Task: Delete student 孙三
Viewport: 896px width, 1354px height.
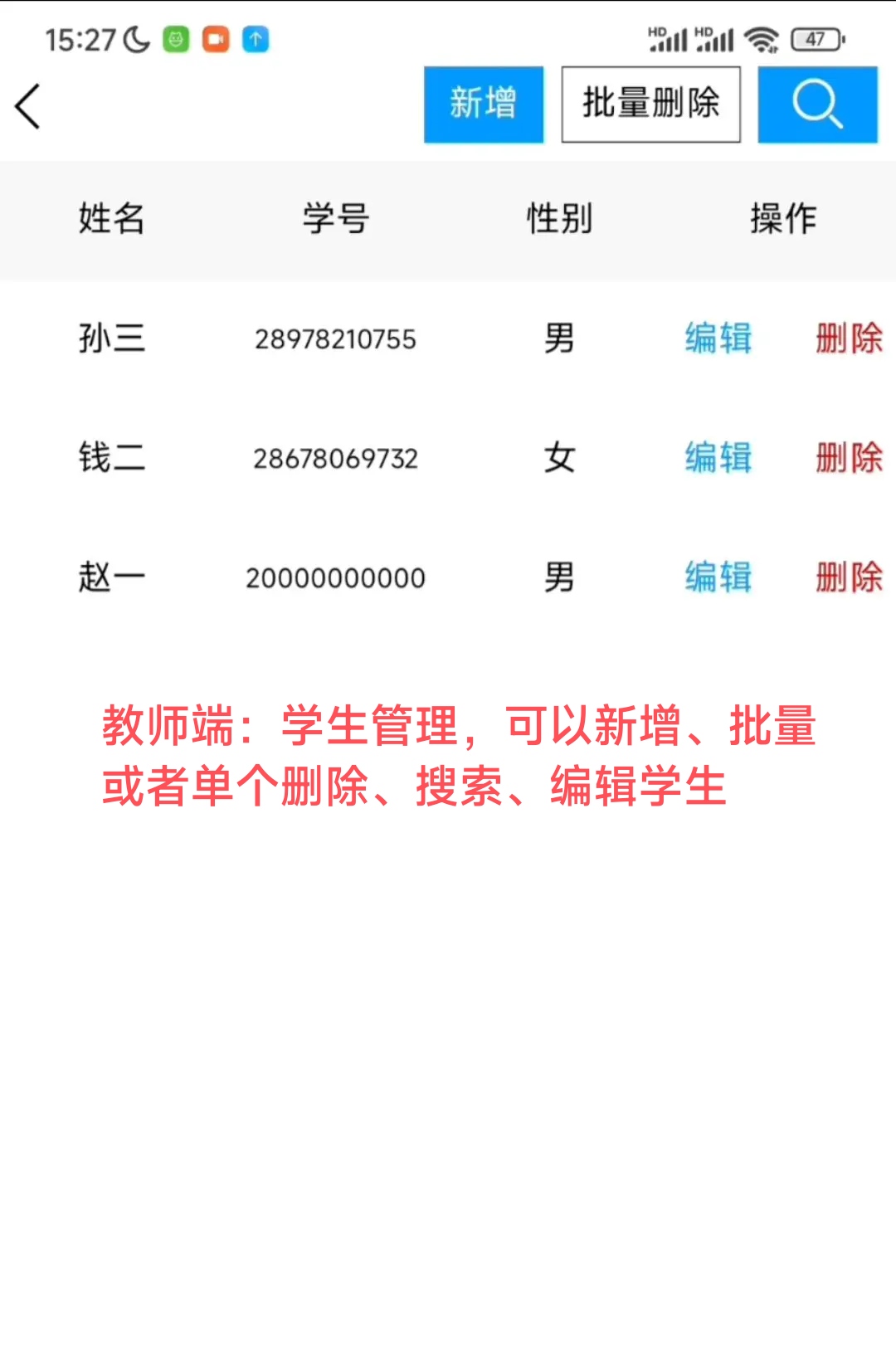Action: coord(850,338)
